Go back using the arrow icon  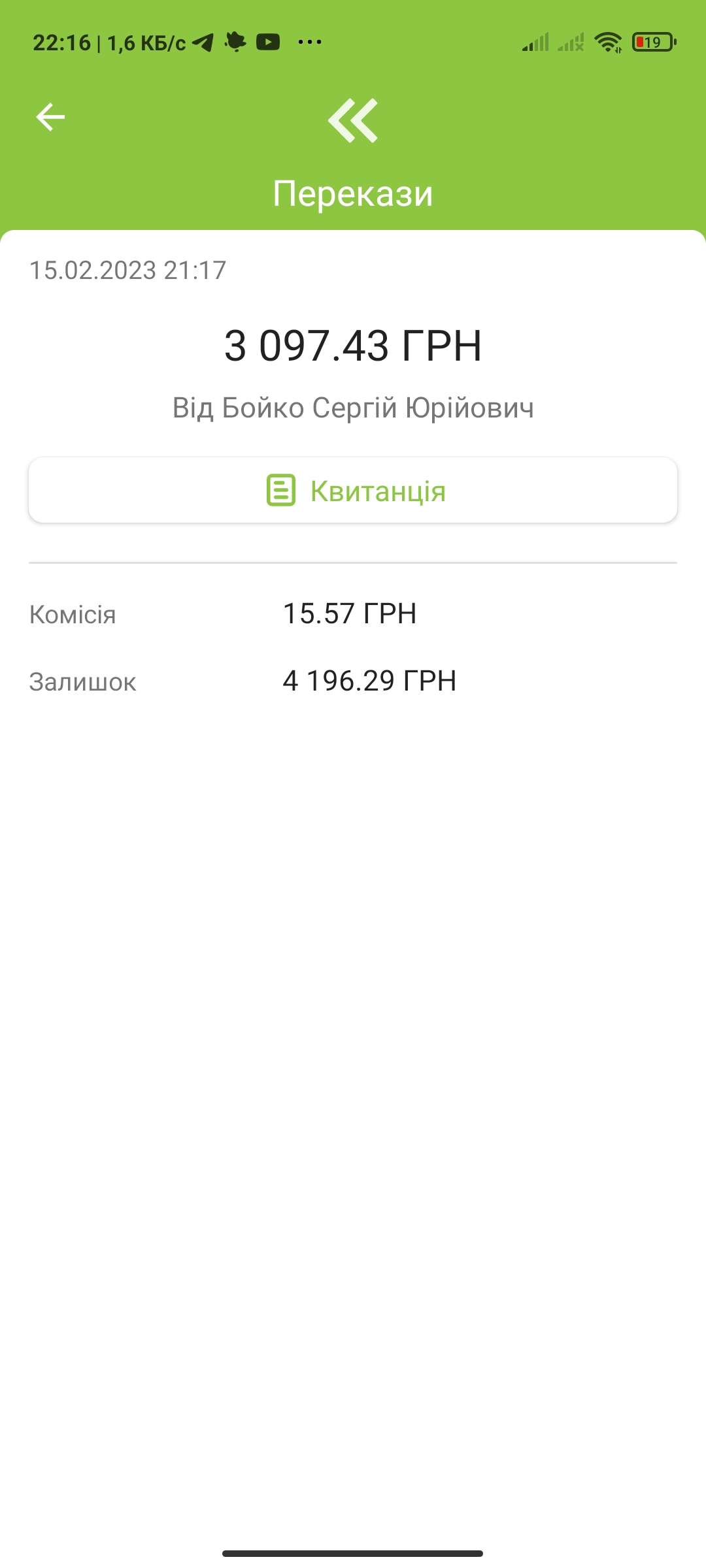pyautogui.click(x=50, y=118)
